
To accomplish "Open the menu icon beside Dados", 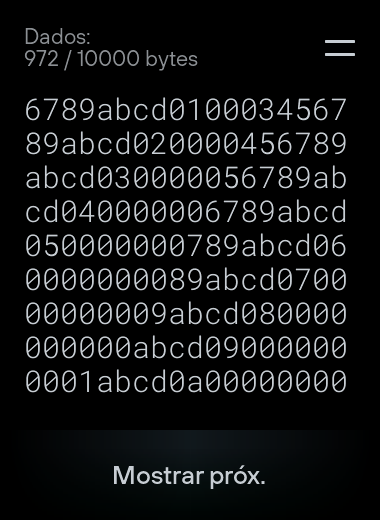I will 340,48.
